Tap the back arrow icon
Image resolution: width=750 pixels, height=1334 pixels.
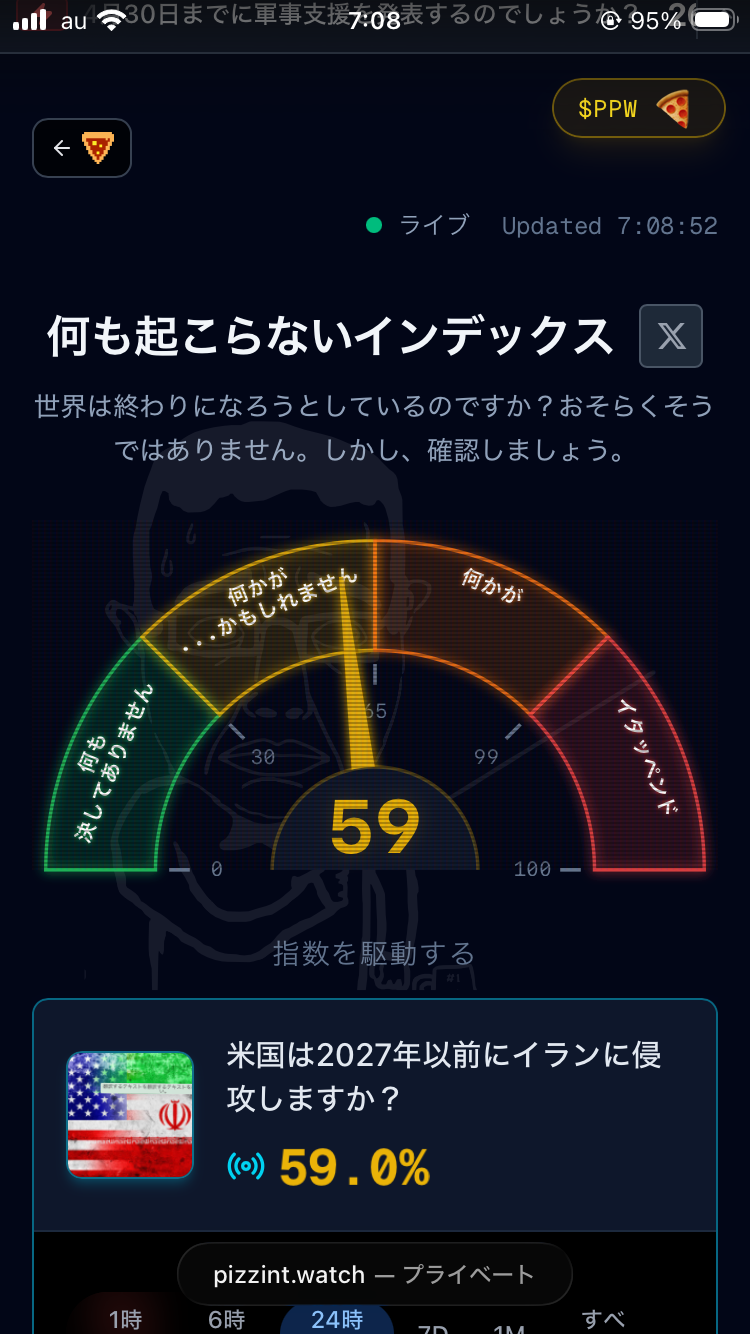pos(64,148)
